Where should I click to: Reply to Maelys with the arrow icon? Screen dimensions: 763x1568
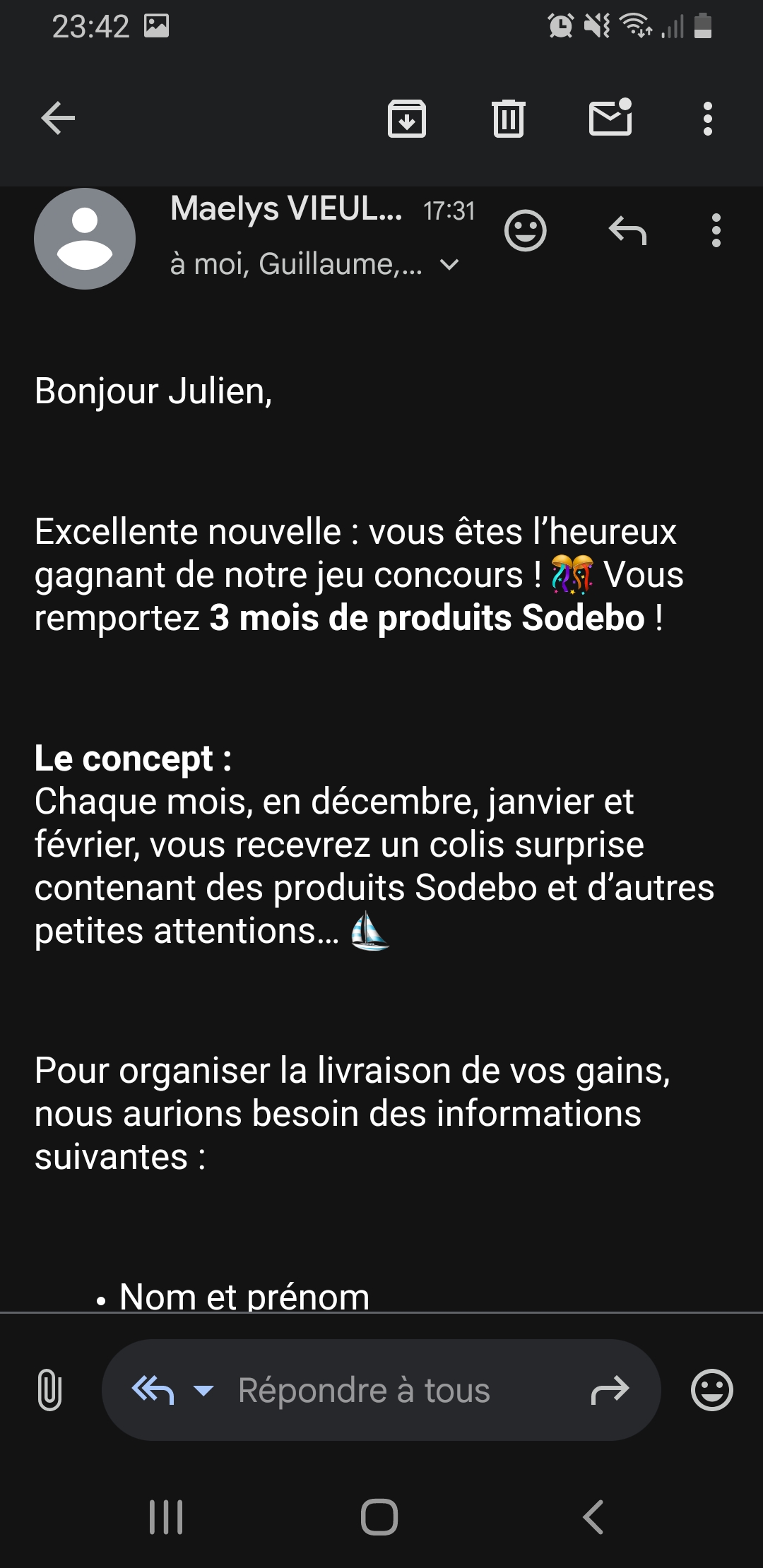[x=627, y=230]
